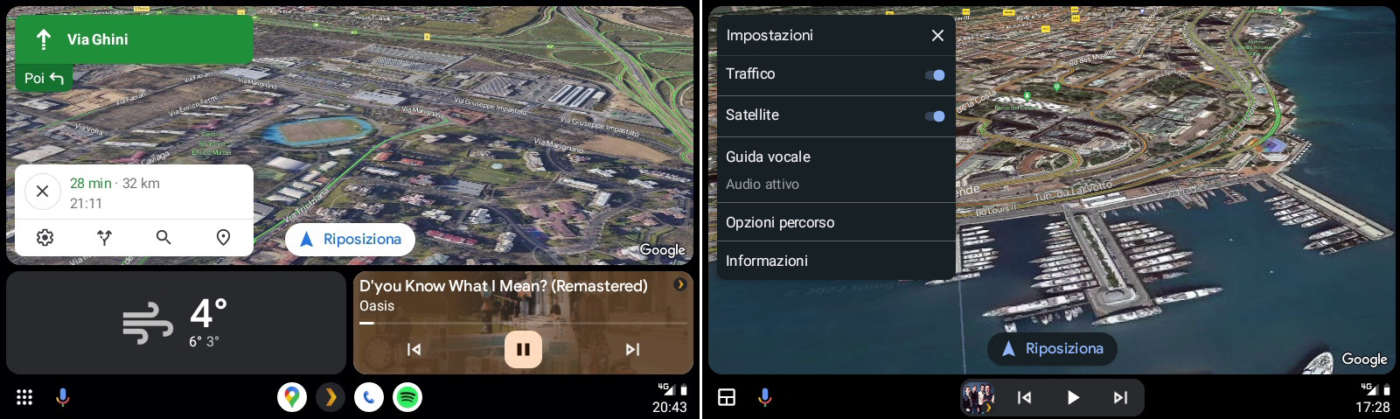Open Opzioni percorso

835,222
